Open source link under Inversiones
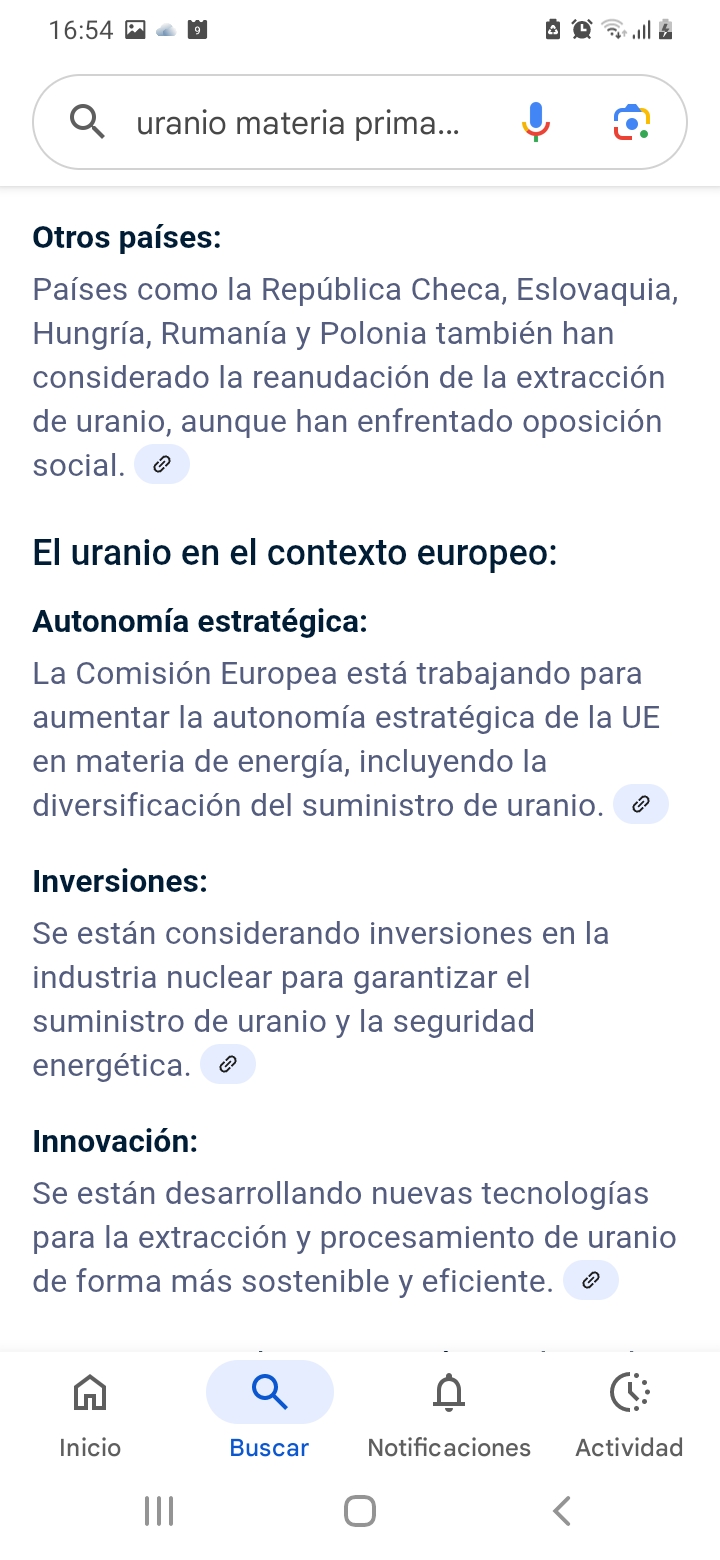The width and height of the screenshot is (720, 1560). pyautogui.click(x=228, y=1064)
